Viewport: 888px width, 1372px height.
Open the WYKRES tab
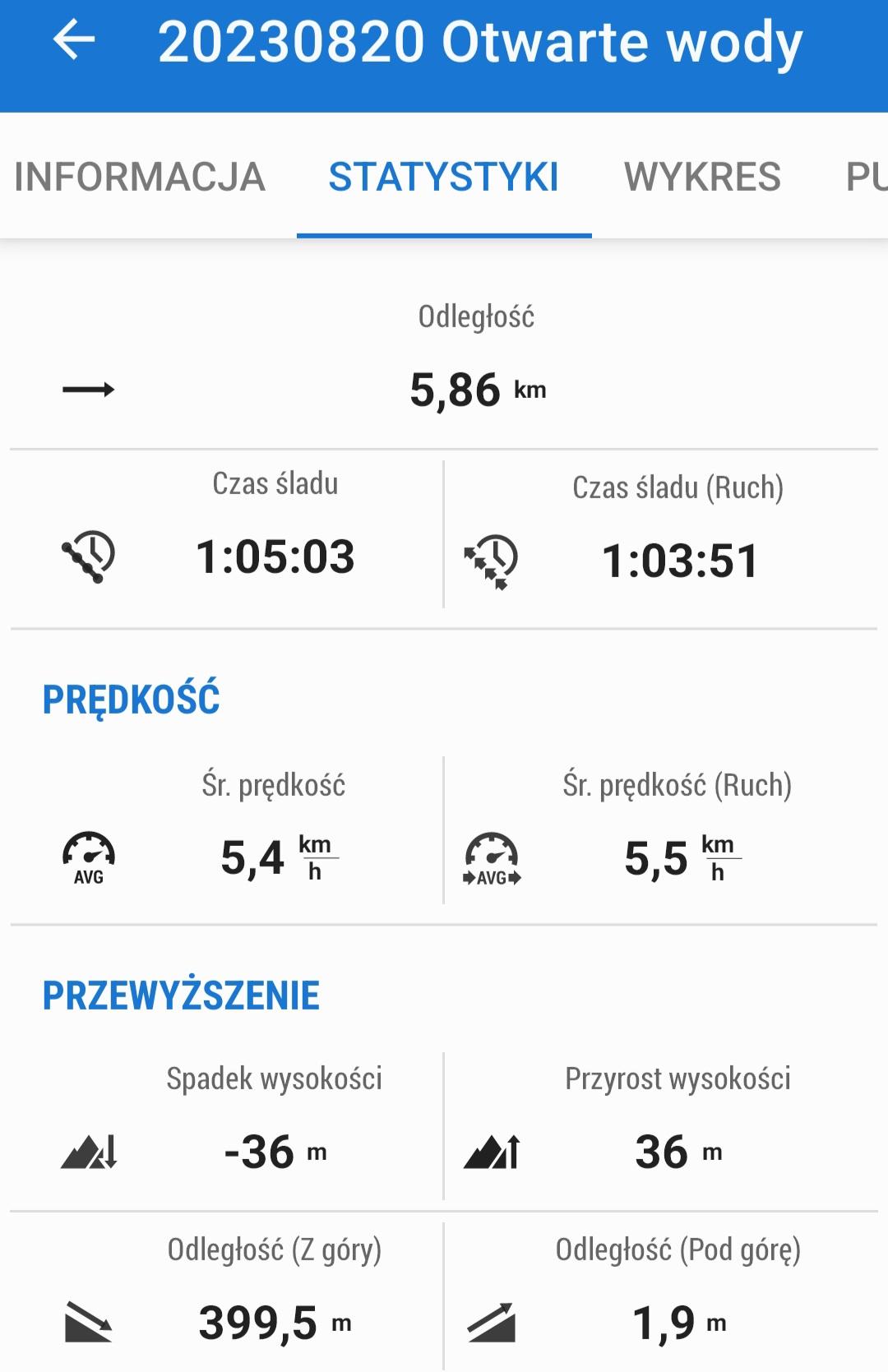702,177
